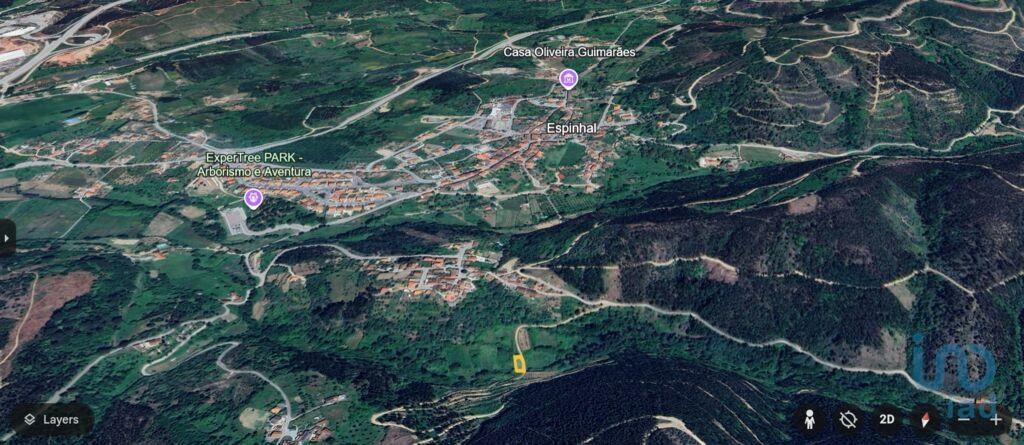Expand the collapsed side panel arrow
Viewport: 1024px width, 445px height.
click(x=7, y=238)
